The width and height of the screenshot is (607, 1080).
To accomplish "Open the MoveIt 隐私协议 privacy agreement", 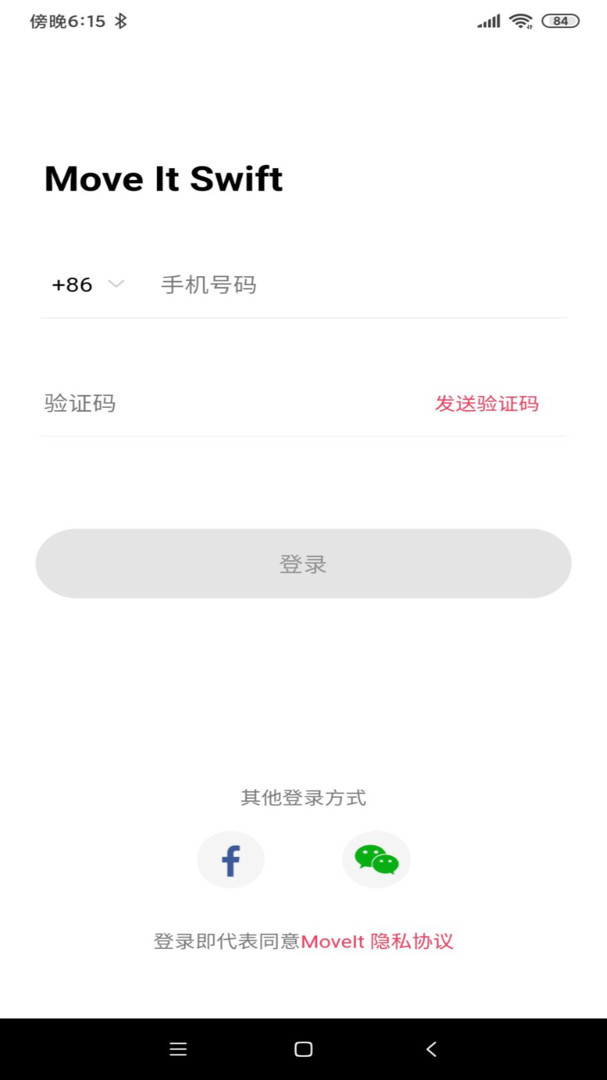I will point(377,941).
